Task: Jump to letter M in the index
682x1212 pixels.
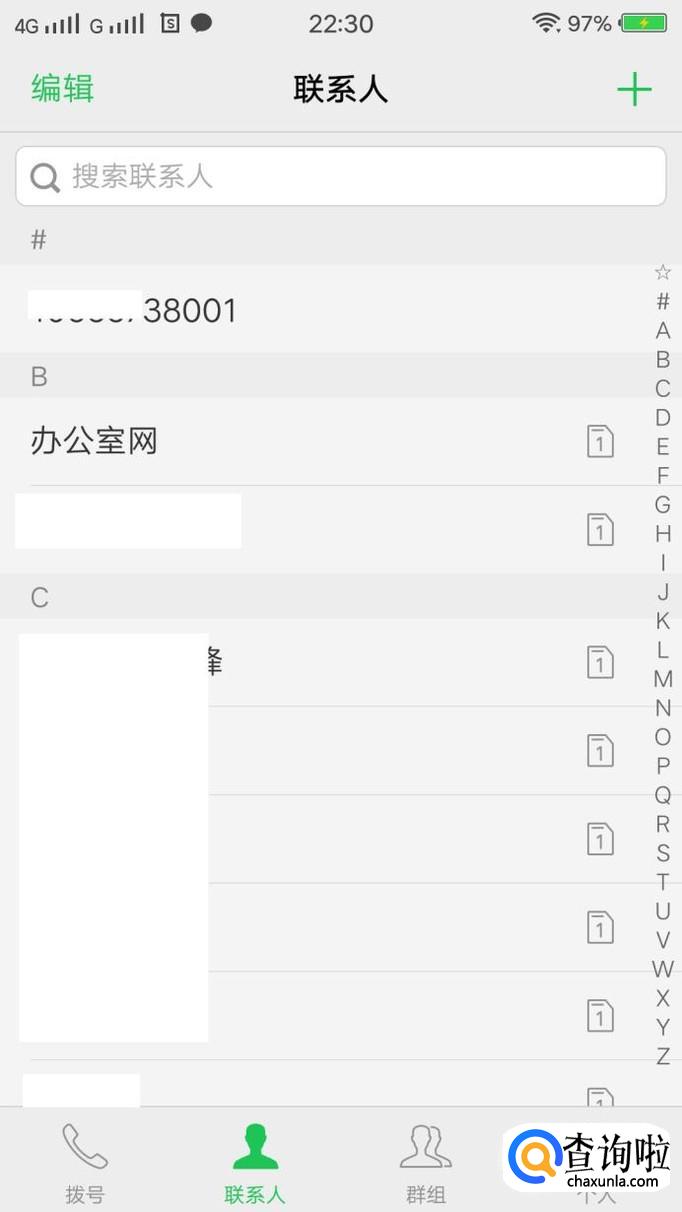Action: coord(663,679)
